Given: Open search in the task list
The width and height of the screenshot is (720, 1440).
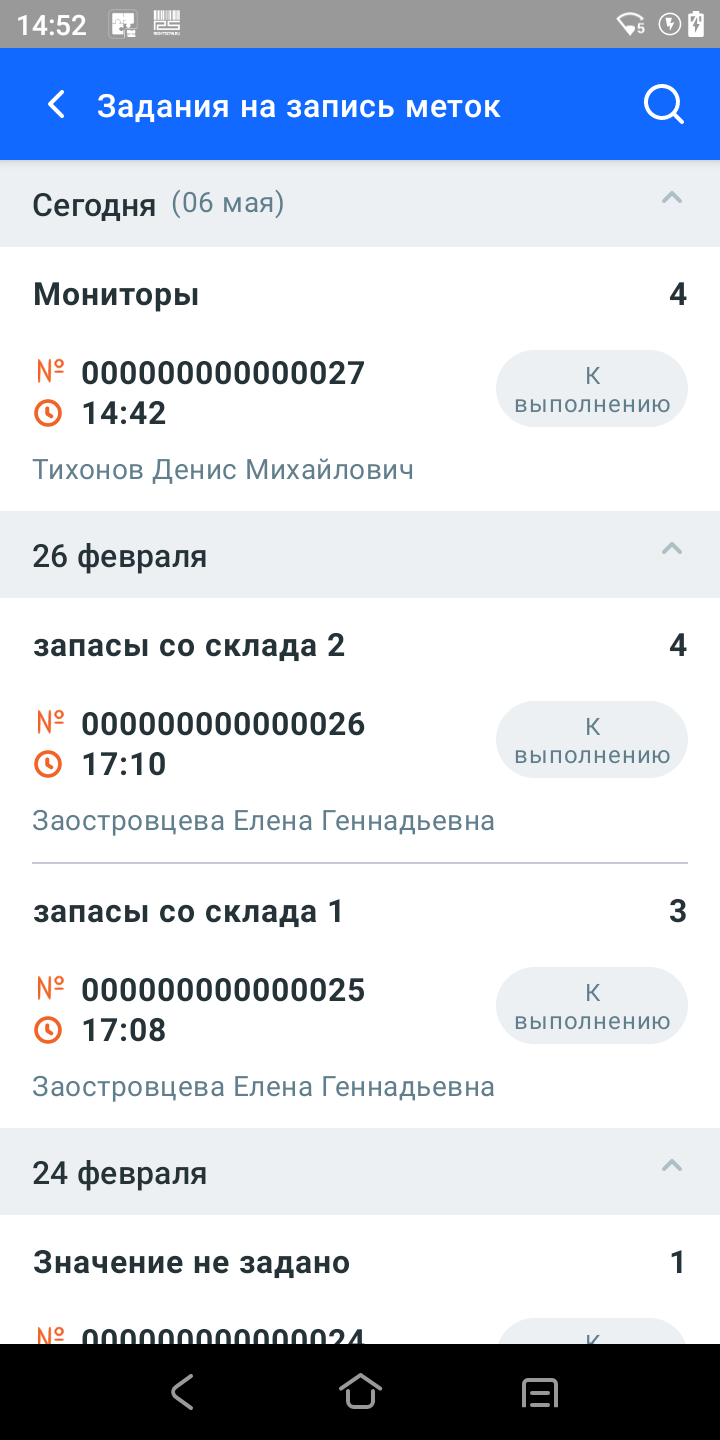Looking at the screenshot, I should coord(663,105).
